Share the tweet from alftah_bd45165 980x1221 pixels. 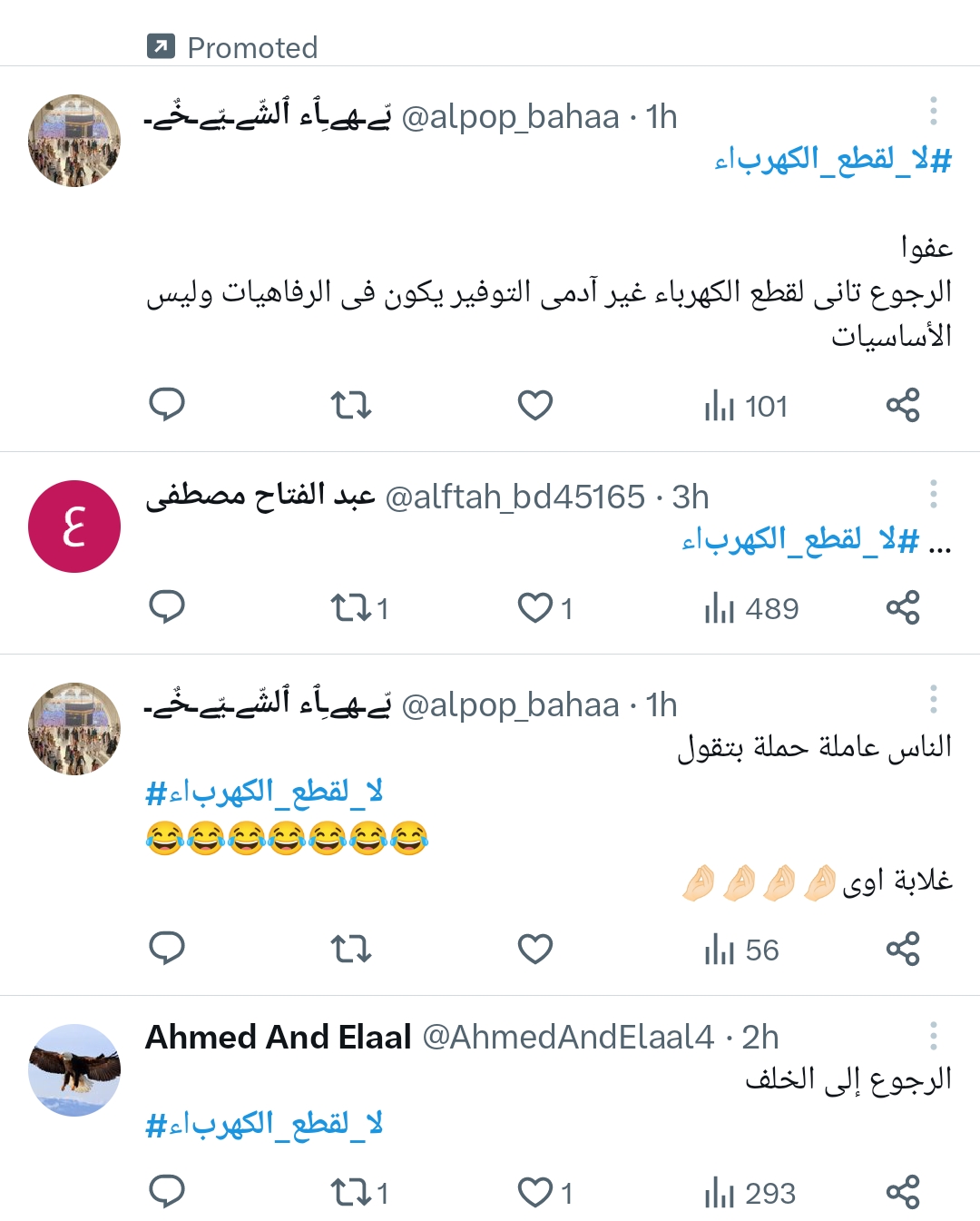pos(903,607)
